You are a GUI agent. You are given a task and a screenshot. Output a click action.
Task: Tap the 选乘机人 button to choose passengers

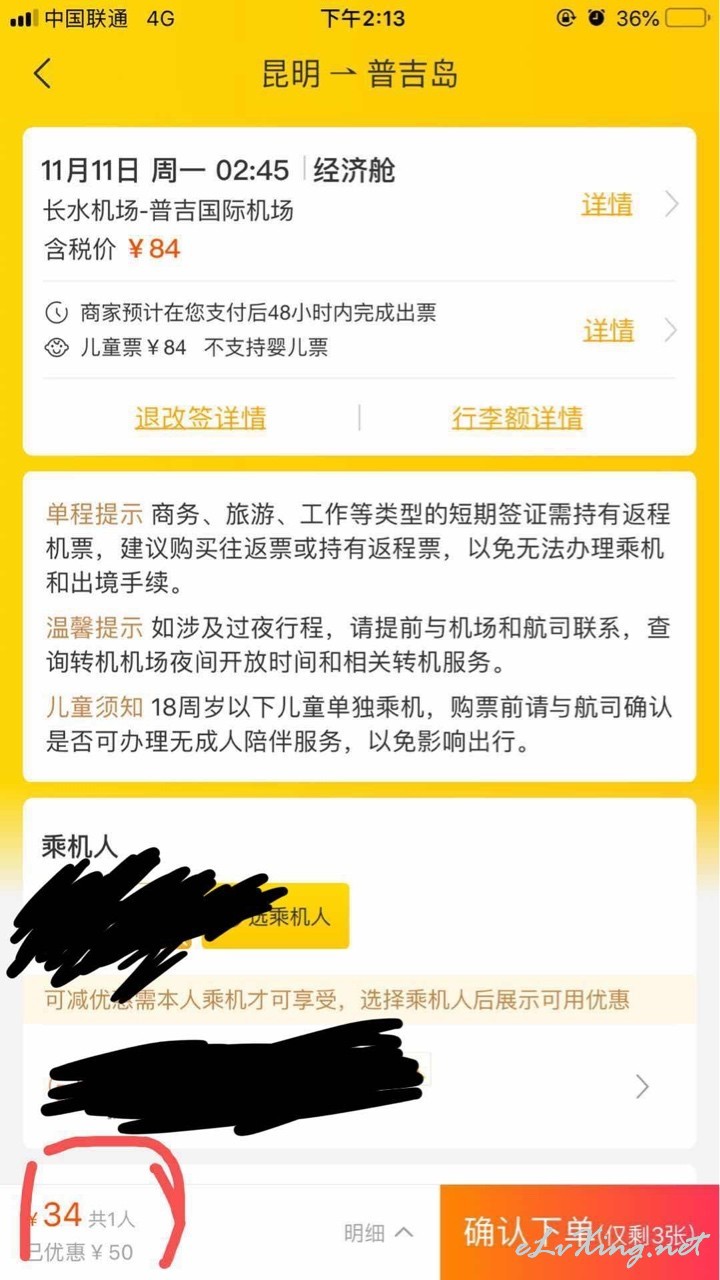[276, 916]
